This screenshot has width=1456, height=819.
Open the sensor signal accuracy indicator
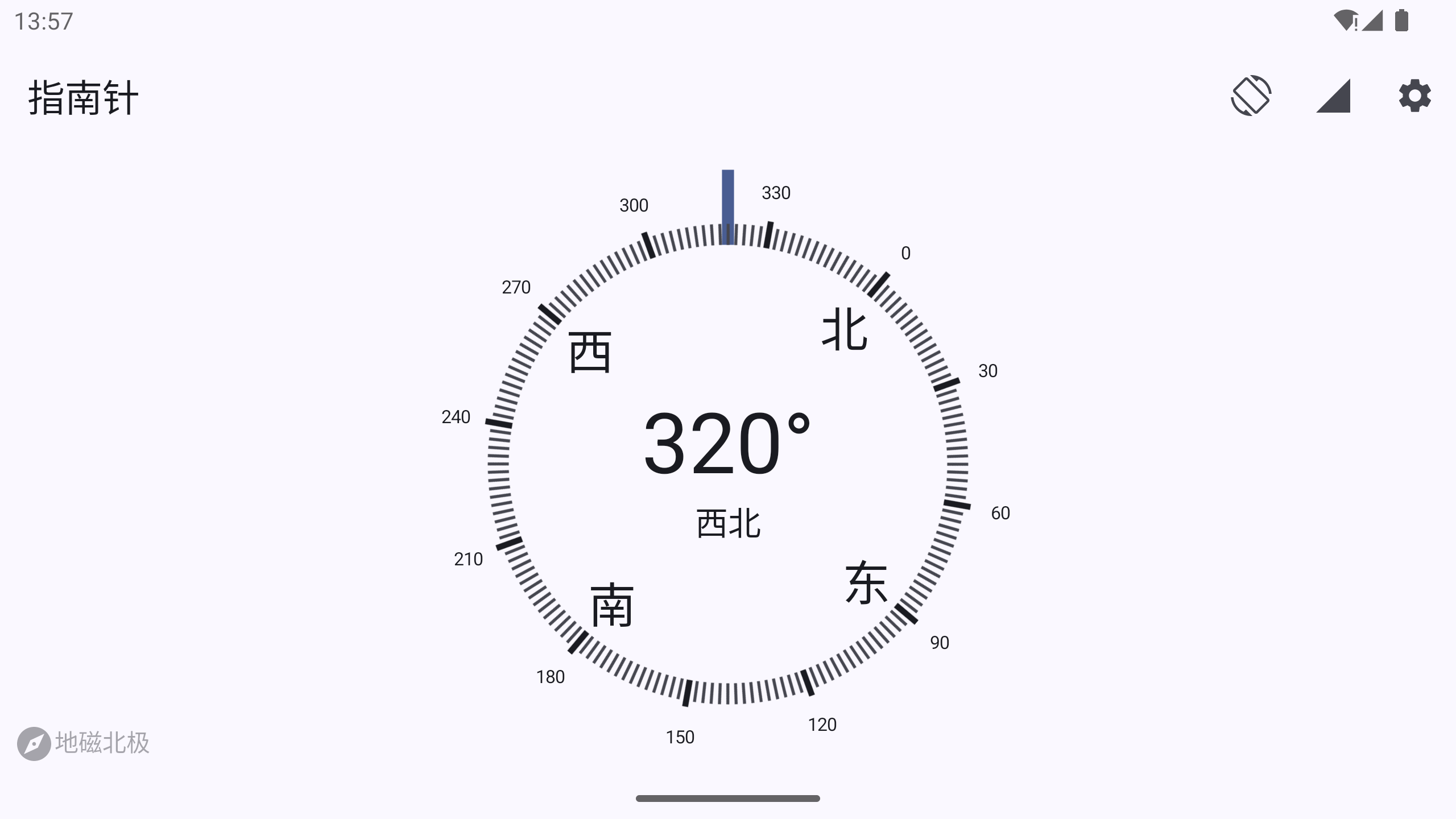tap(1333, 96)
